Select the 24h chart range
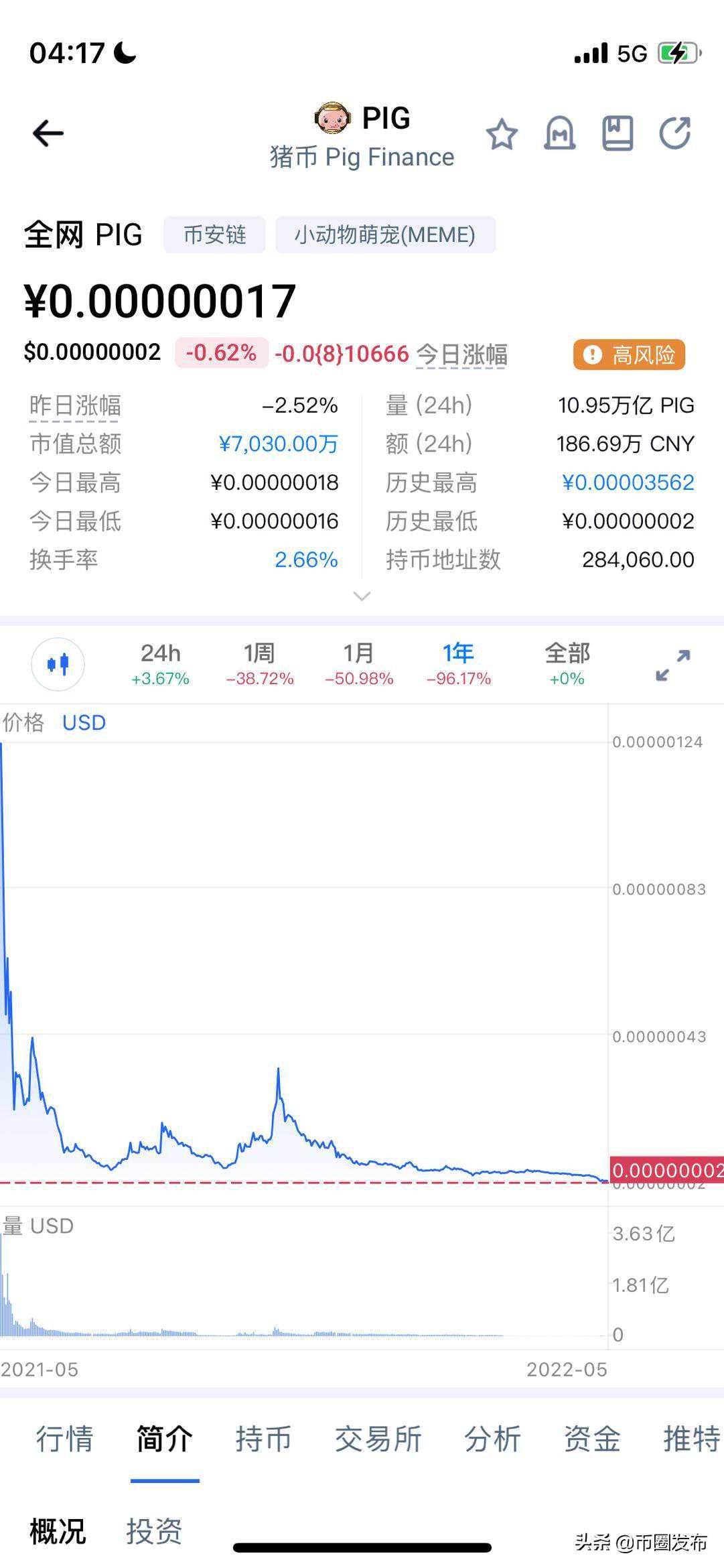724x1568 pixels. tap(160, 663)
